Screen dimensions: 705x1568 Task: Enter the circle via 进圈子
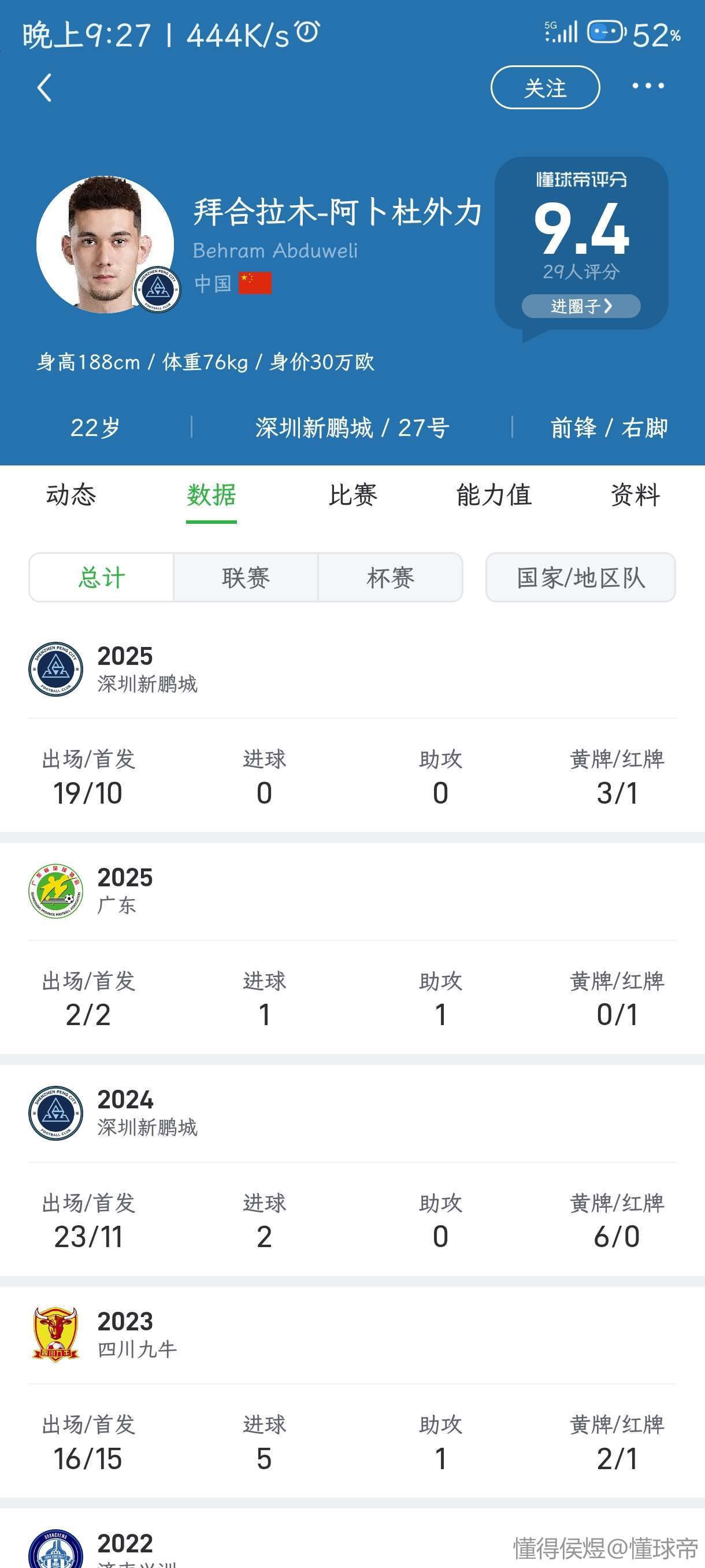tap(581, 306)
